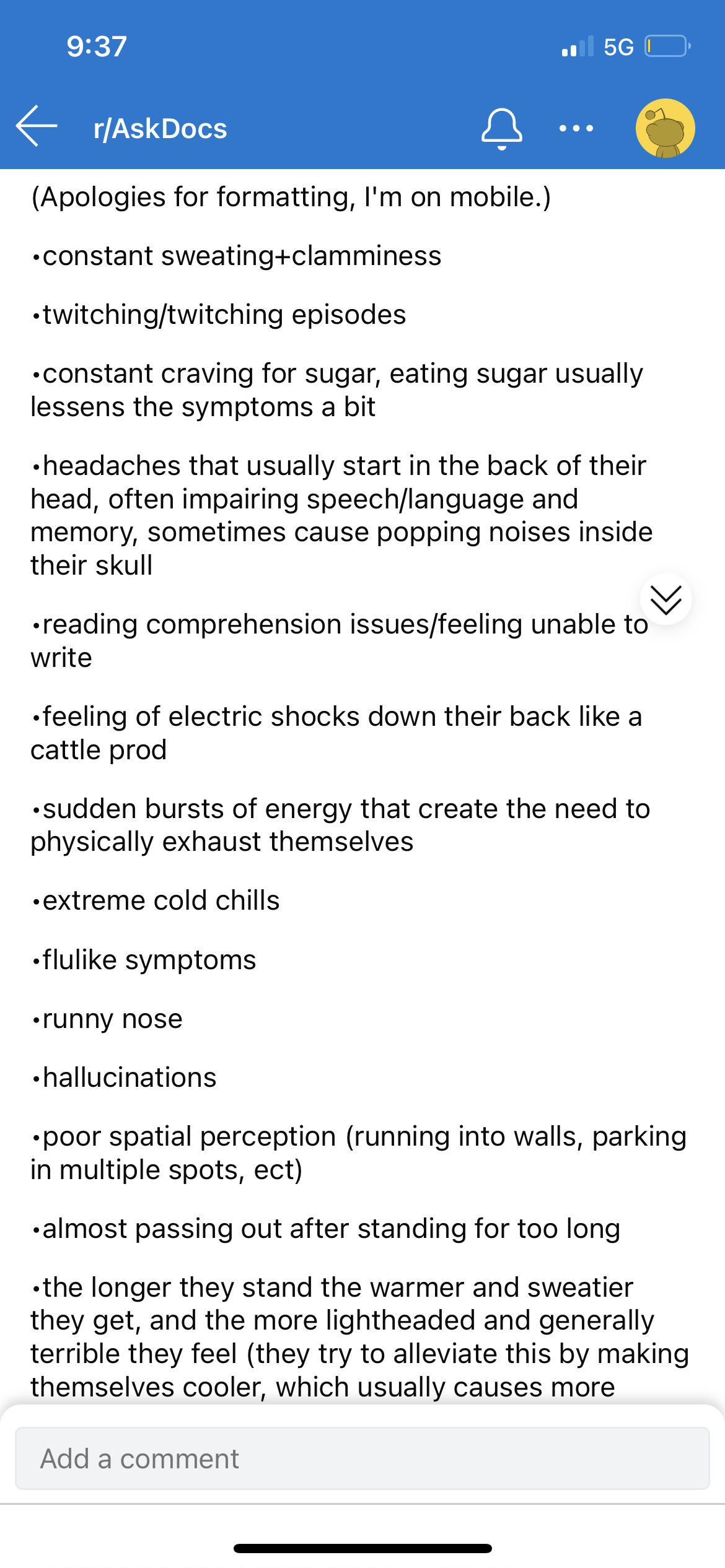The image size is (725, 1568).
Task: Open the profile avatar
Action: 665,128
